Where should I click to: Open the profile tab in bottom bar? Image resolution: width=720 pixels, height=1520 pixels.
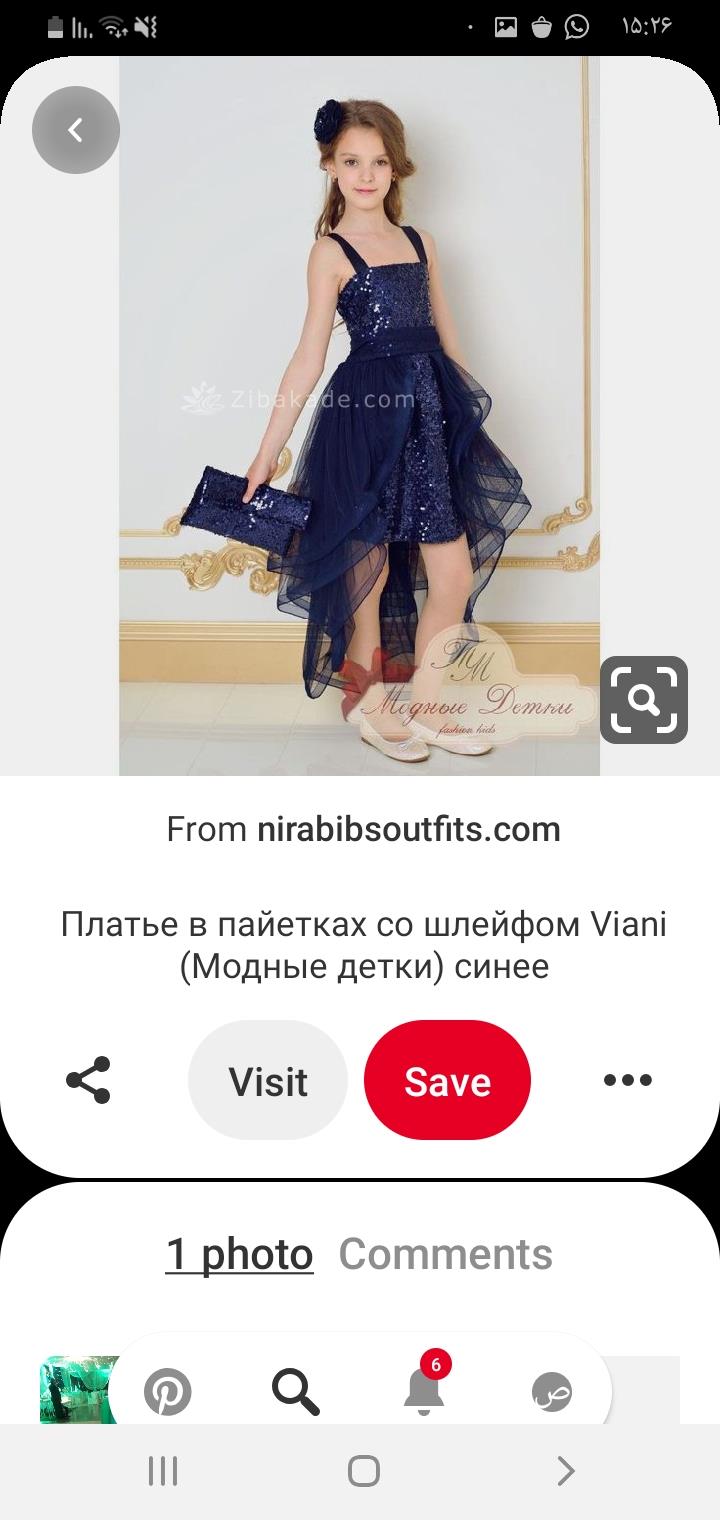point(552,1391)
